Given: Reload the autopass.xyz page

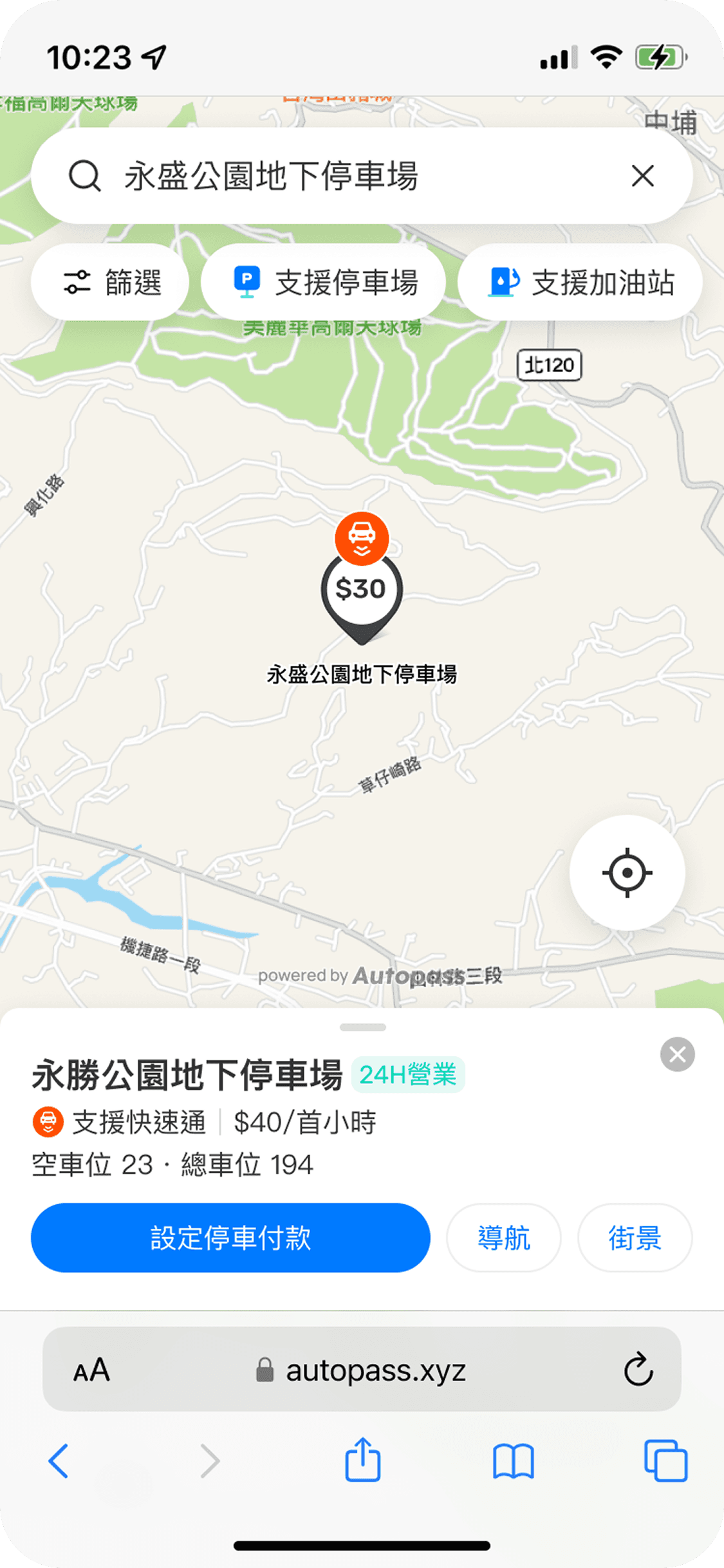Looking at the screenshot, I should click(638, 1370).
